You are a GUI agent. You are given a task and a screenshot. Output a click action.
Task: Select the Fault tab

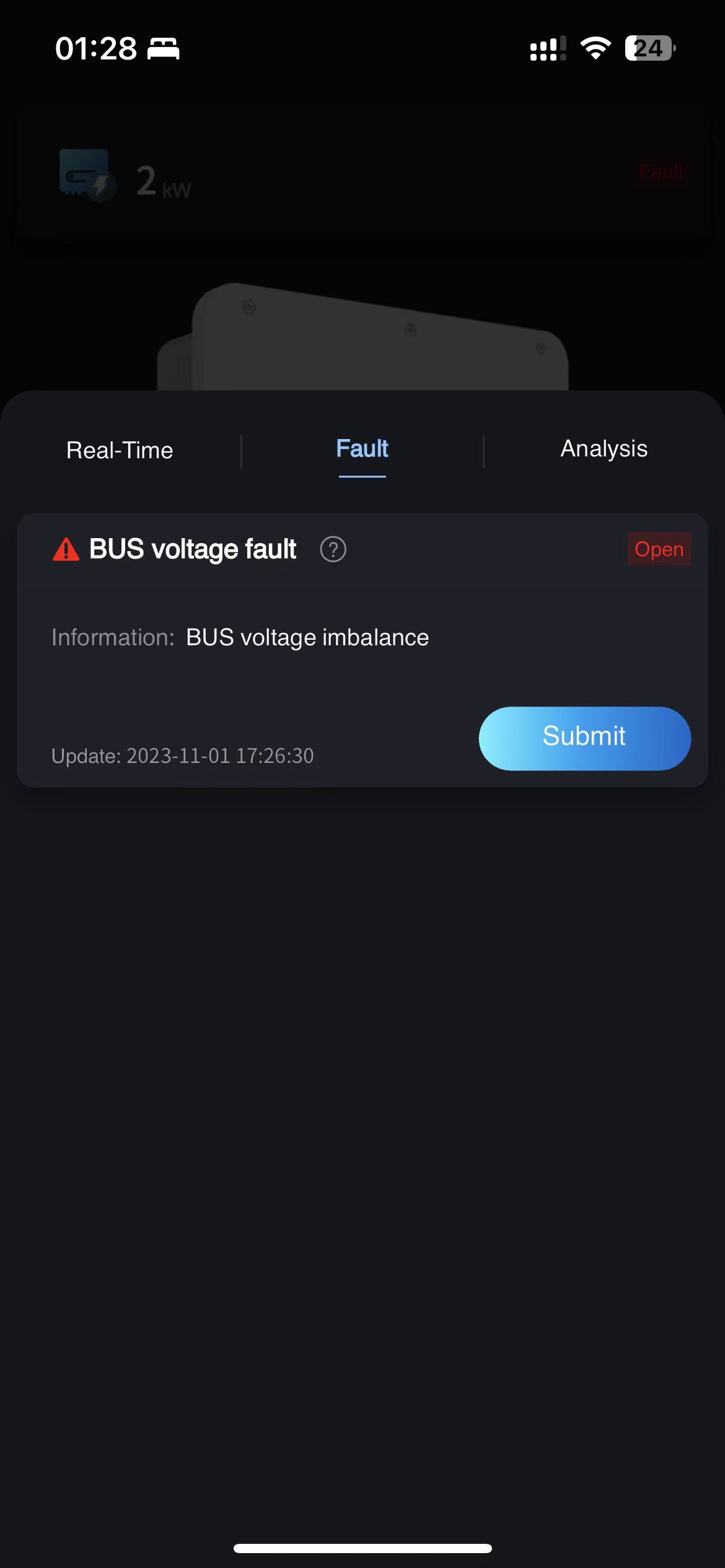pos(362,449)
